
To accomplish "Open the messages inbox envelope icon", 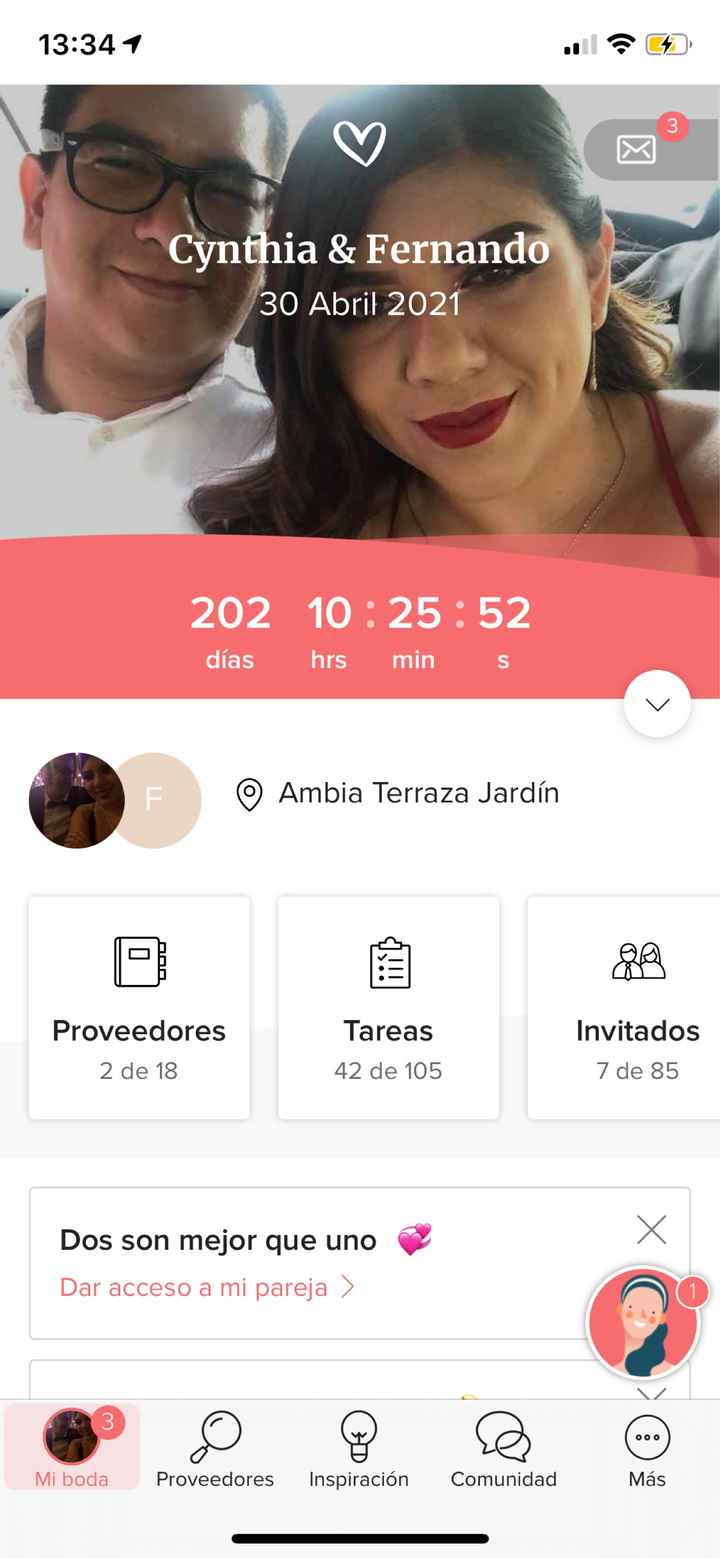I will pyautogui.click(x=638, y=148).
